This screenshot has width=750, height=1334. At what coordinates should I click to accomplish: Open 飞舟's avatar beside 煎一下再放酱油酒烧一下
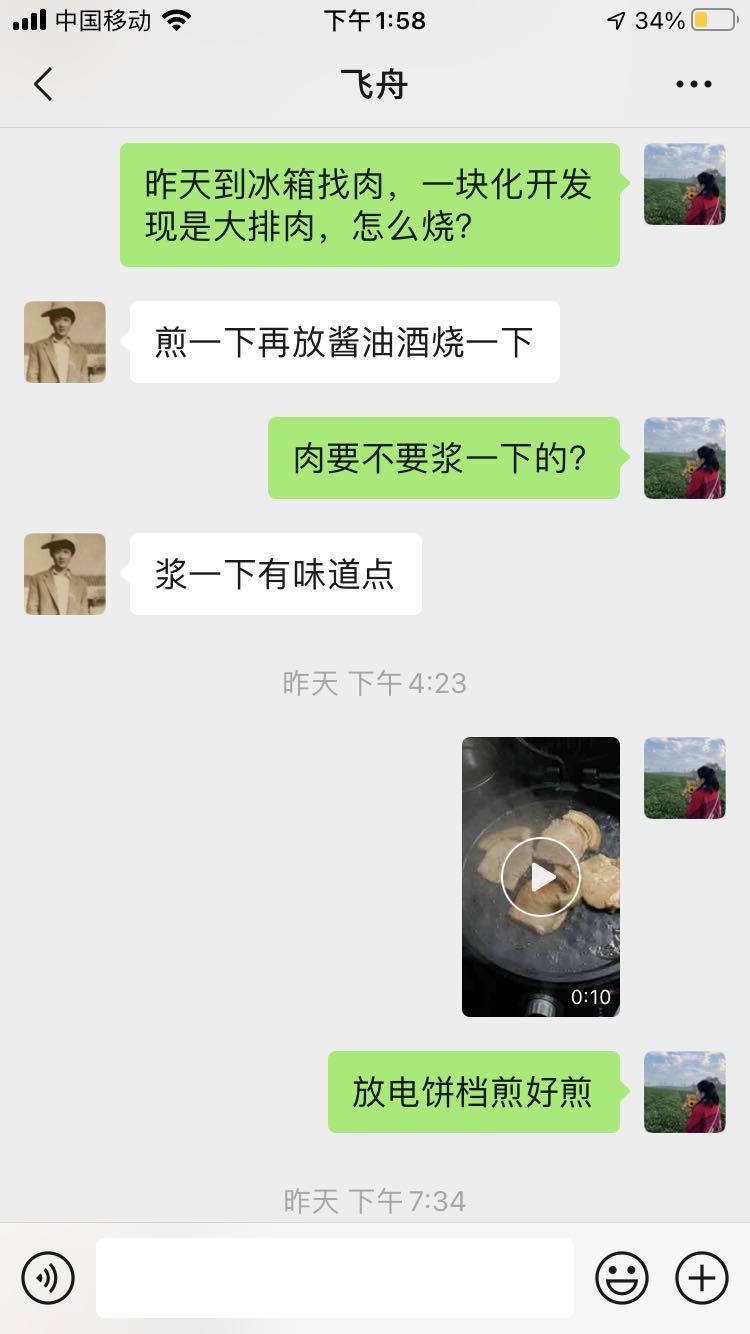pos(65,342)
